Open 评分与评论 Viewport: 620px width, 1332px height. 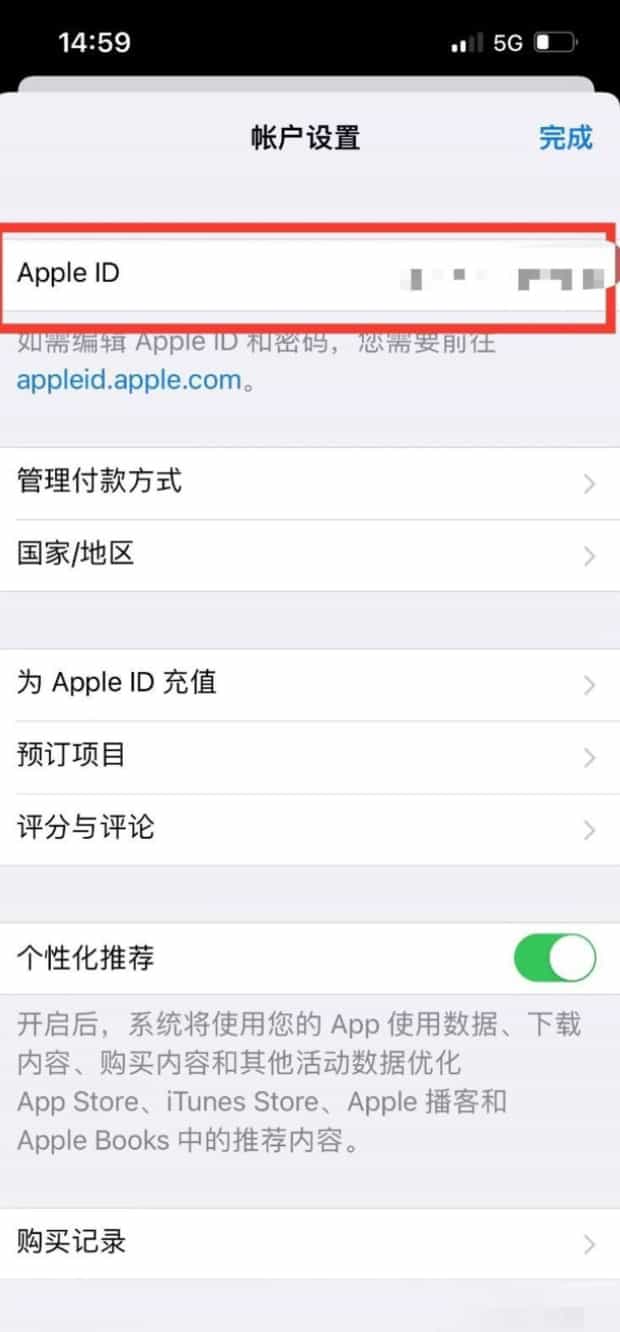point(310,829)
